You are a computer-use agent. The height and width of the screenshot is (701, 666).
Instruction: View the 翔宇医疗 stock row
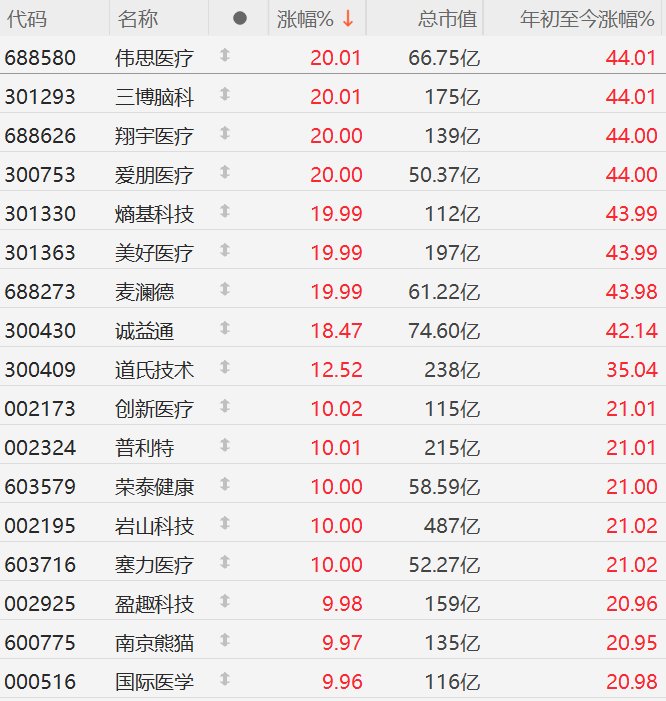(154, 136)
